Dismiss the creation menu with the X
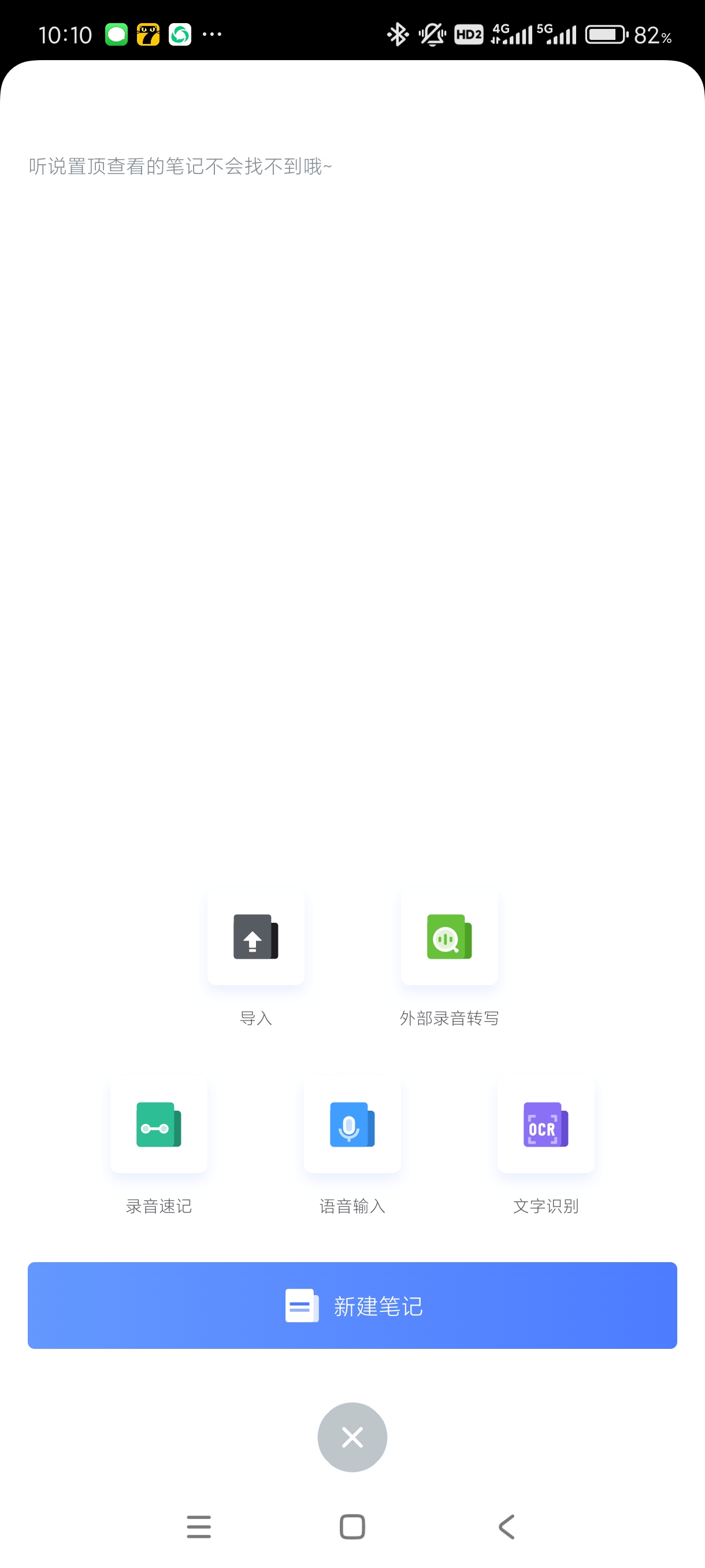 [352, 1437]
